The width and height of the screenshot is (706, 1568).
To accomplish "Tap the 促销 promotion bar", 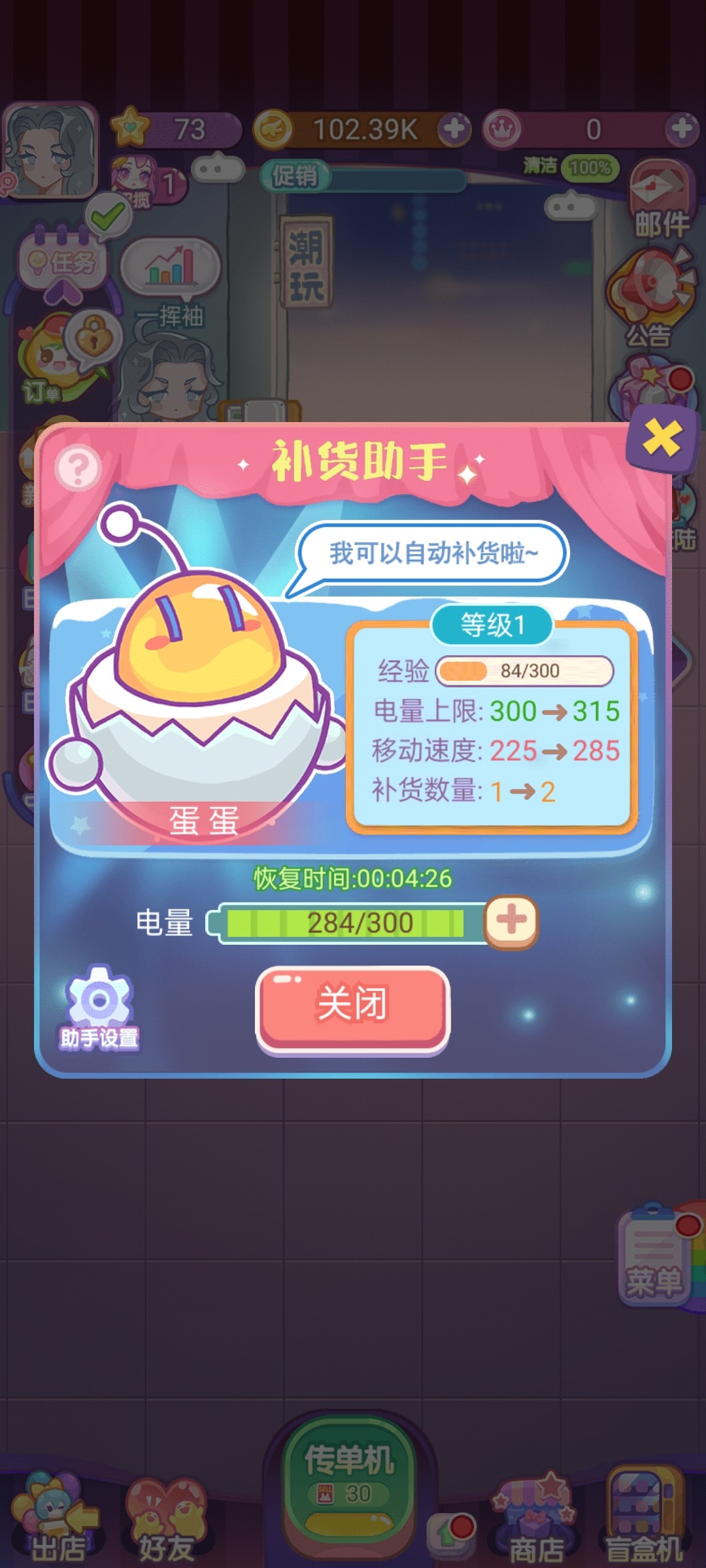I will coord(363,176).
